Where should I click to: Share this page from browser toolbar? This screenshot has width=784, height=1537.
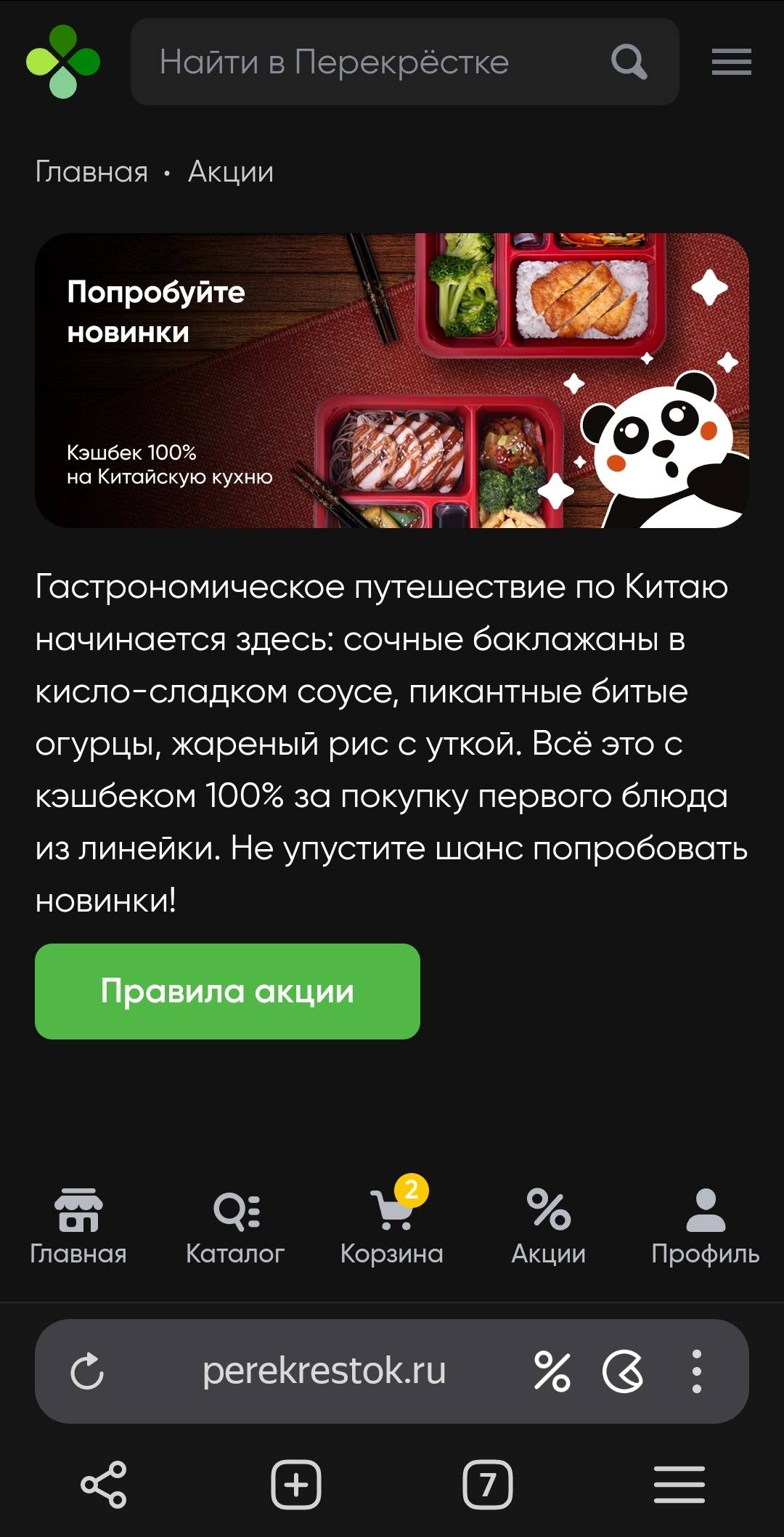pyautogui.click(x=104, y=1485)
